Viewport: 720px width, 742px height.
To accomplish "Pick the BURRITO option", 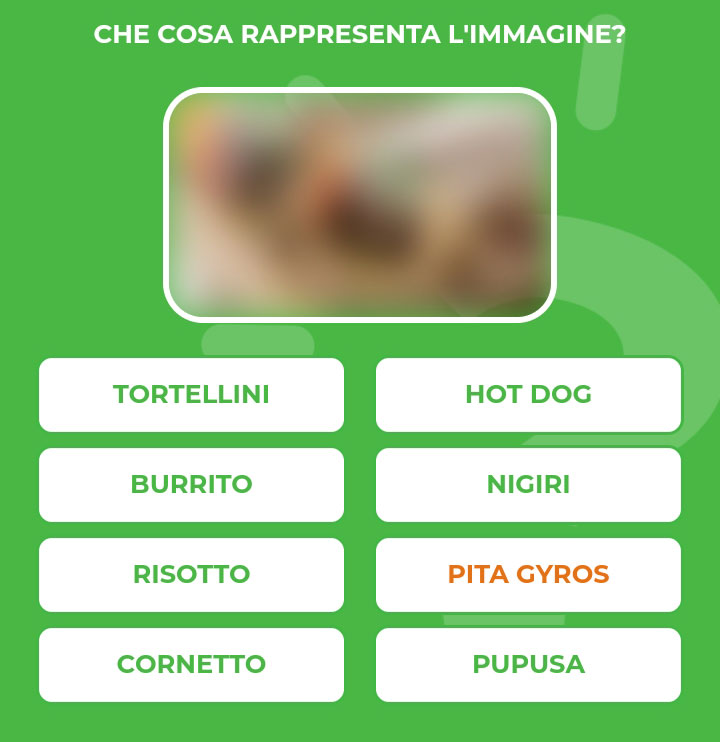I will [191, 485].
